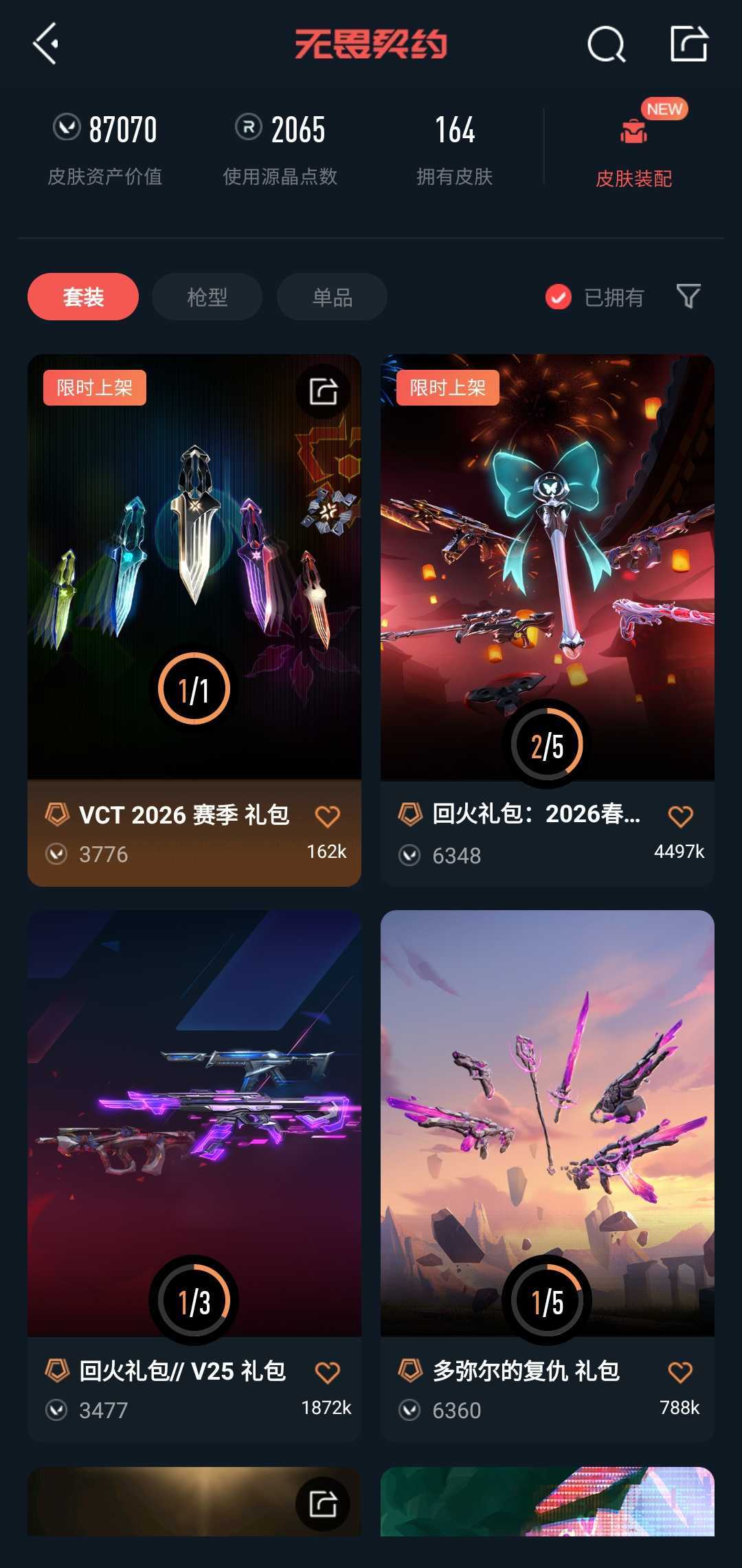Select the 套装 tab
742x1568 pixels.
pos(83,297)
